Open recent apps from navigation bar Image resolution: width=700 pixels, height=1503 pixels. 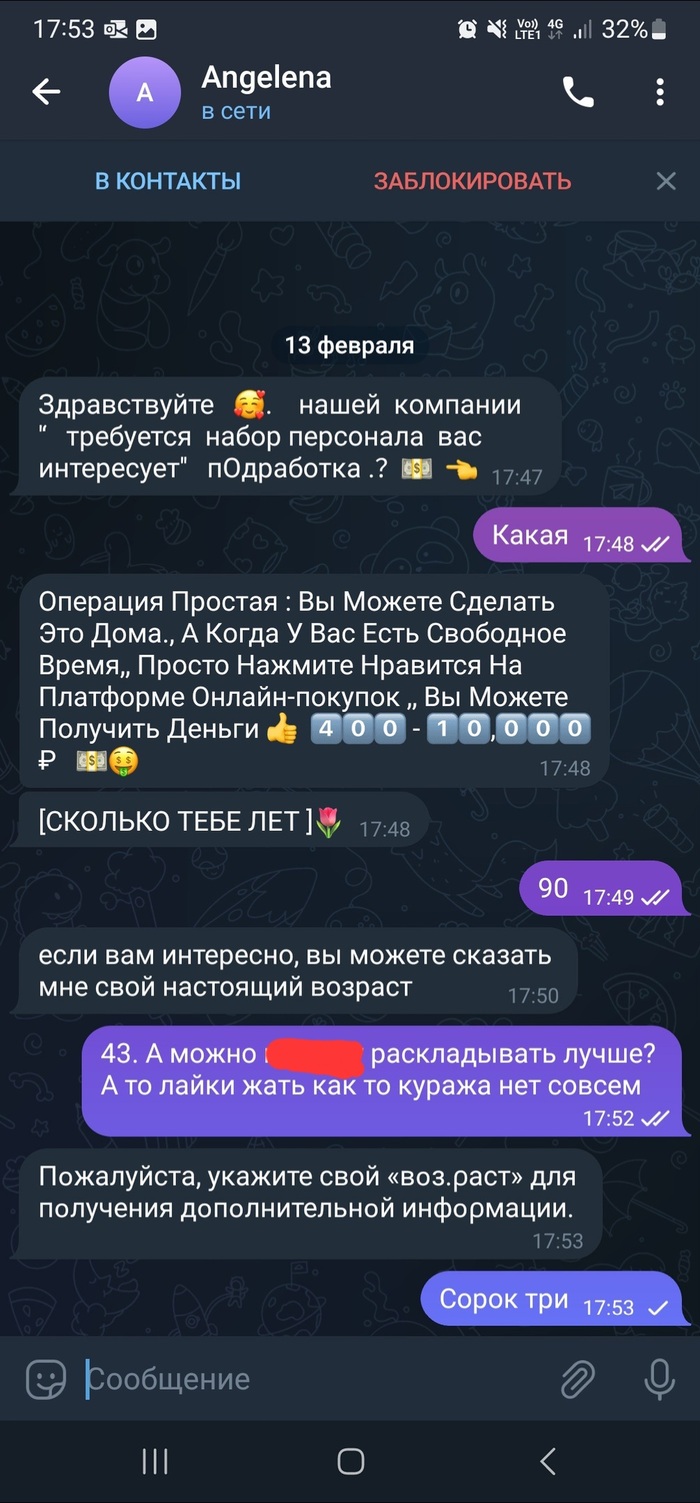pos(155,1462)
